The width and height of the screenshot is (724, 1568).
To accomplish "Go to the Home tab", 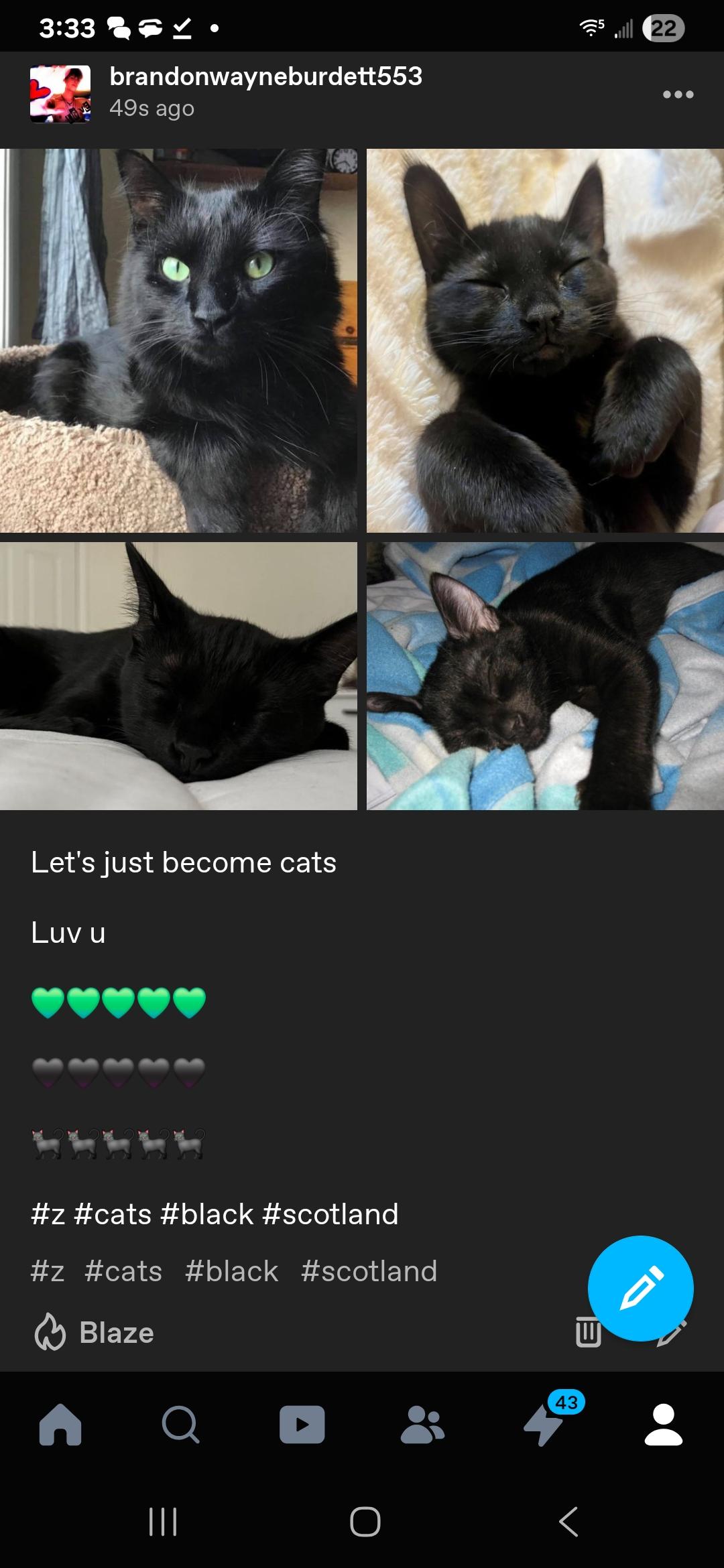I will click(60, 1424).
